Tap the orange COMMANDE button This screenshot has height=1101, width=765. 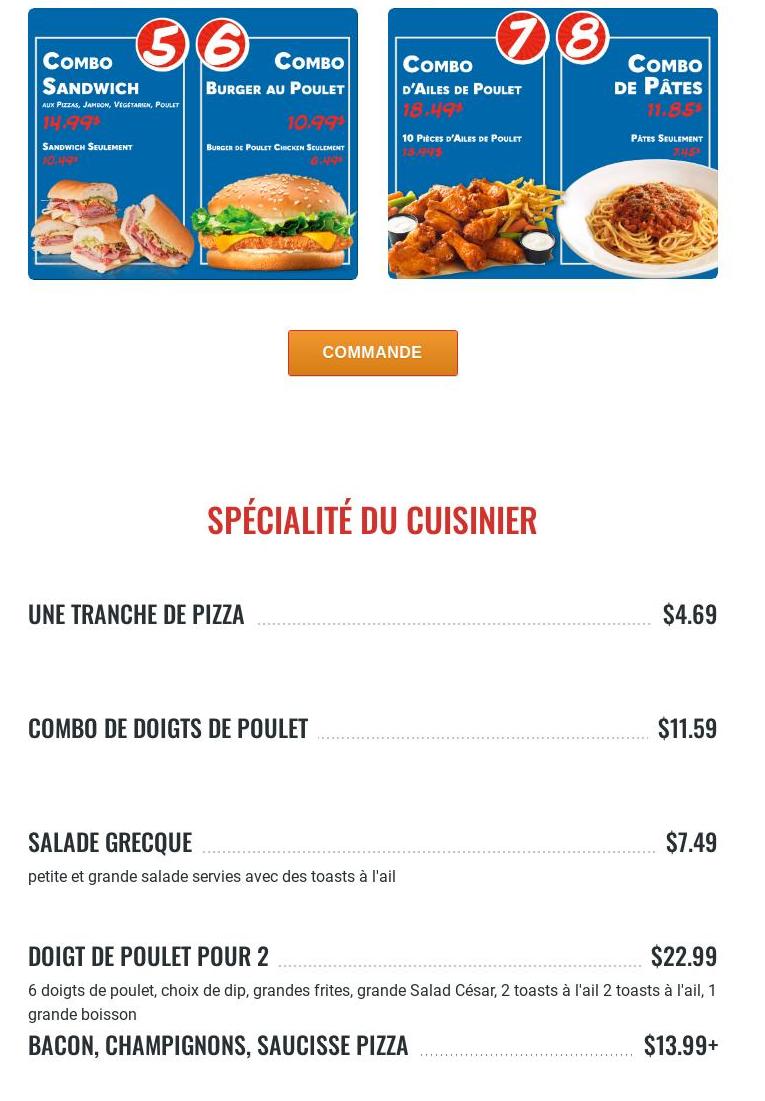[372, 353]
